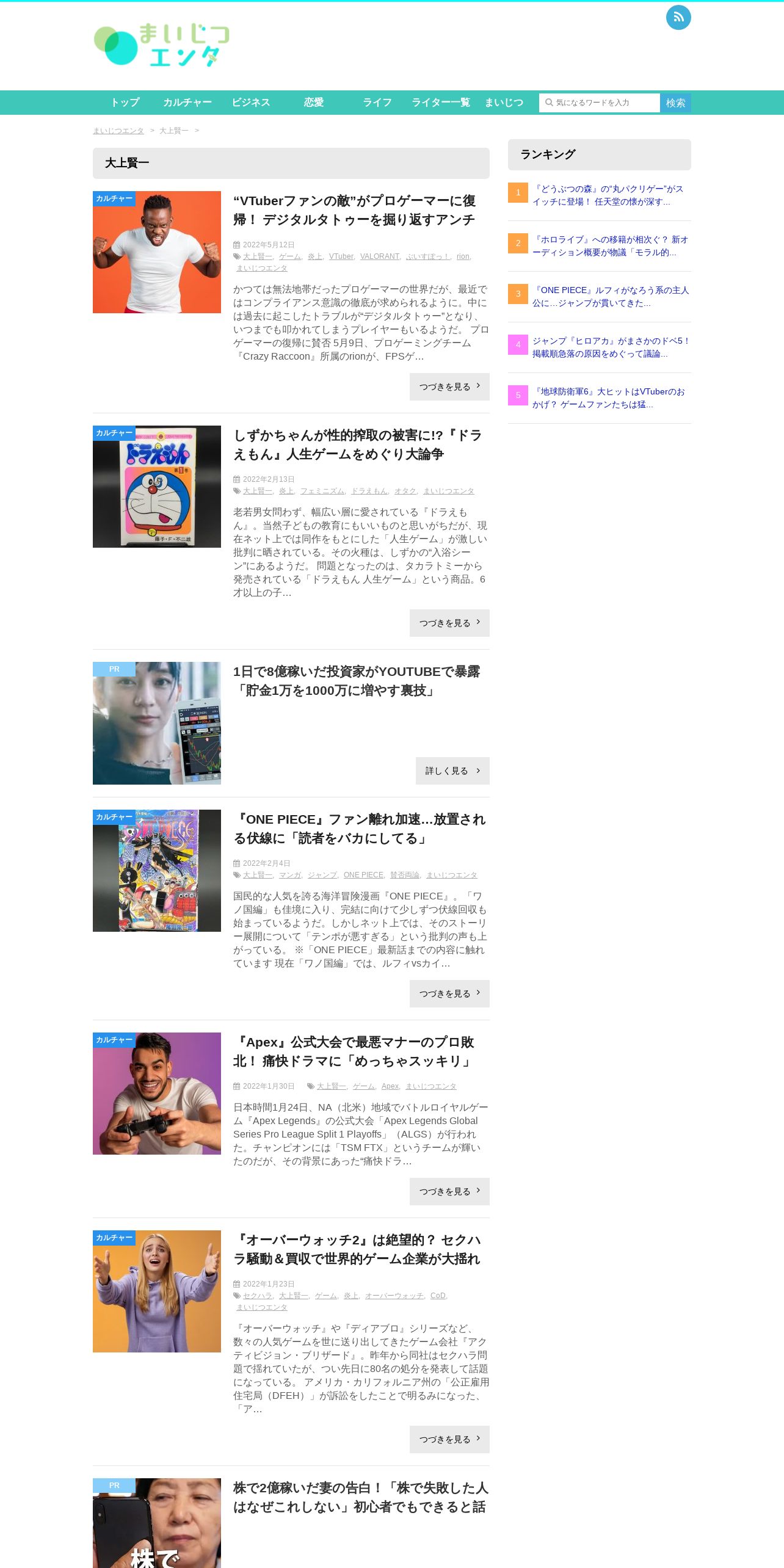Image resolution: width=784 pixels, height=1568 pixels.
Task: Read more of the VTuber progamer article
Action: [449, 387]
